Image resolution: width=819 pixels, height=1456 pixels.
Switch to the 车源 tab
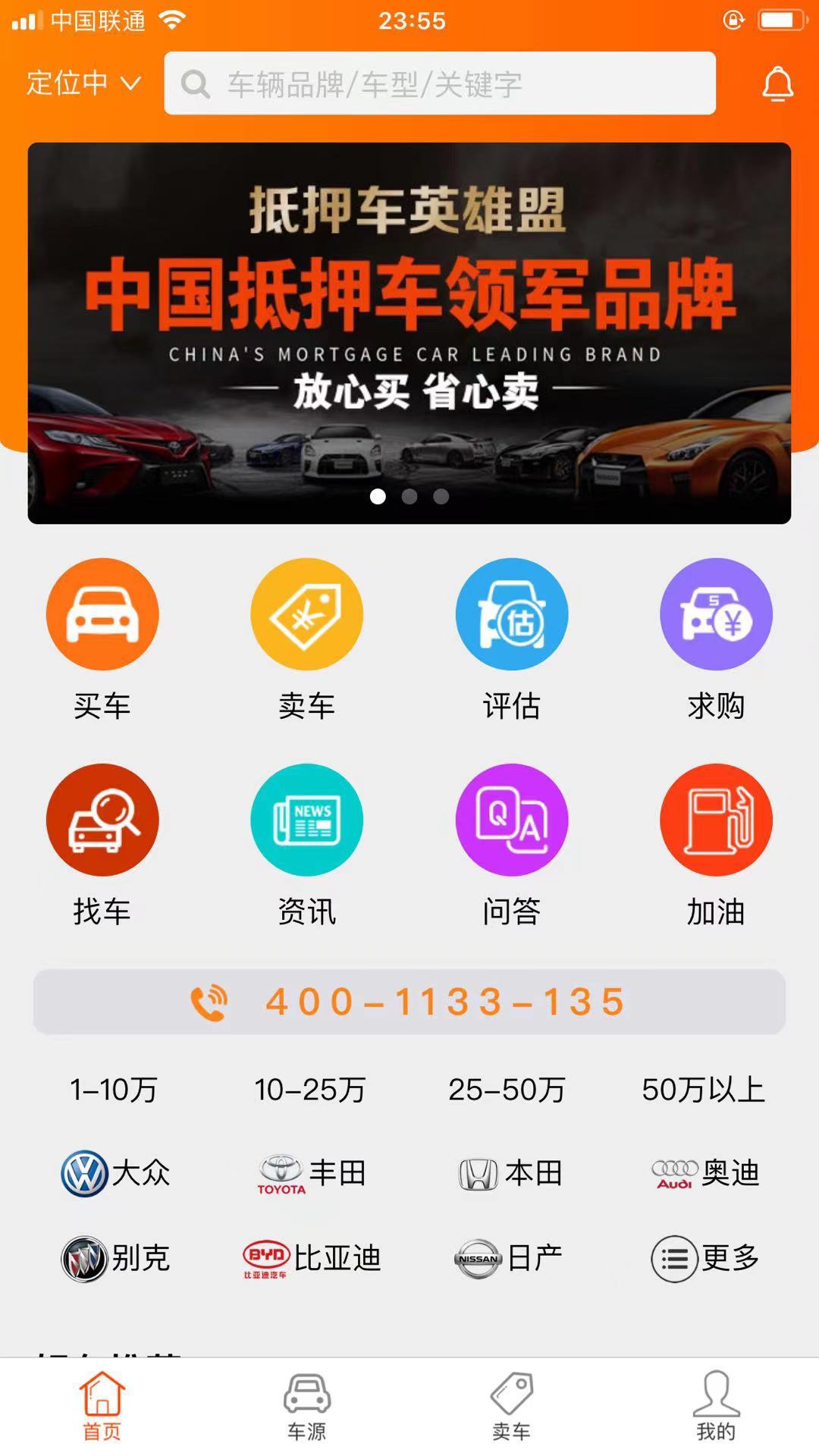click(307, 1407)
